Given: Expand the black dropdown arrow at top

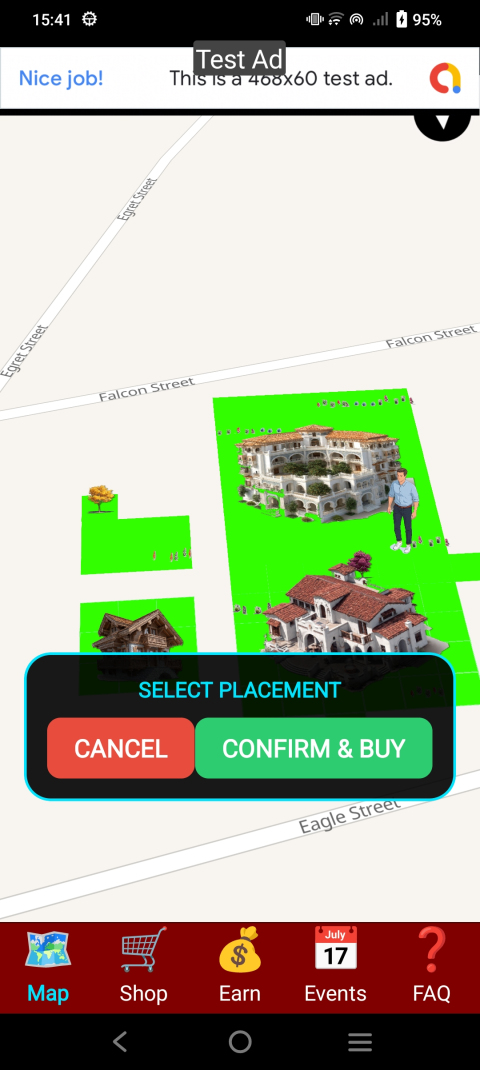Looking at the screenshot, I should pos(442,124).
